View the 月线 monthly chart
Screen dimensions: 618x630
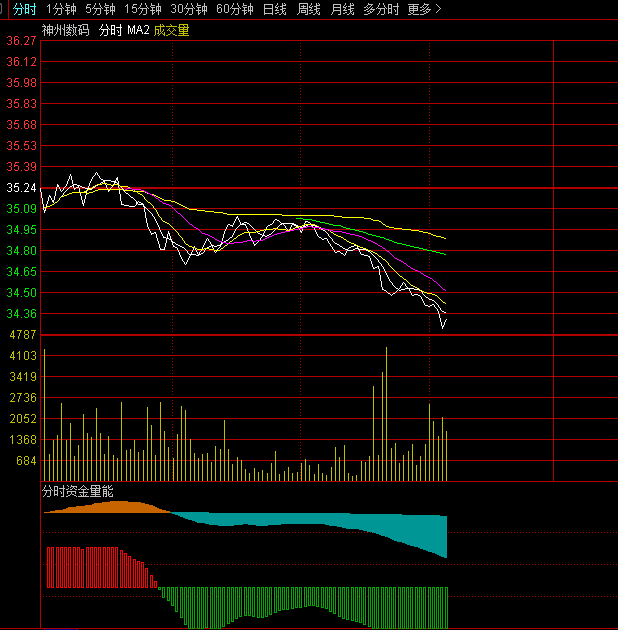(342, 9)
